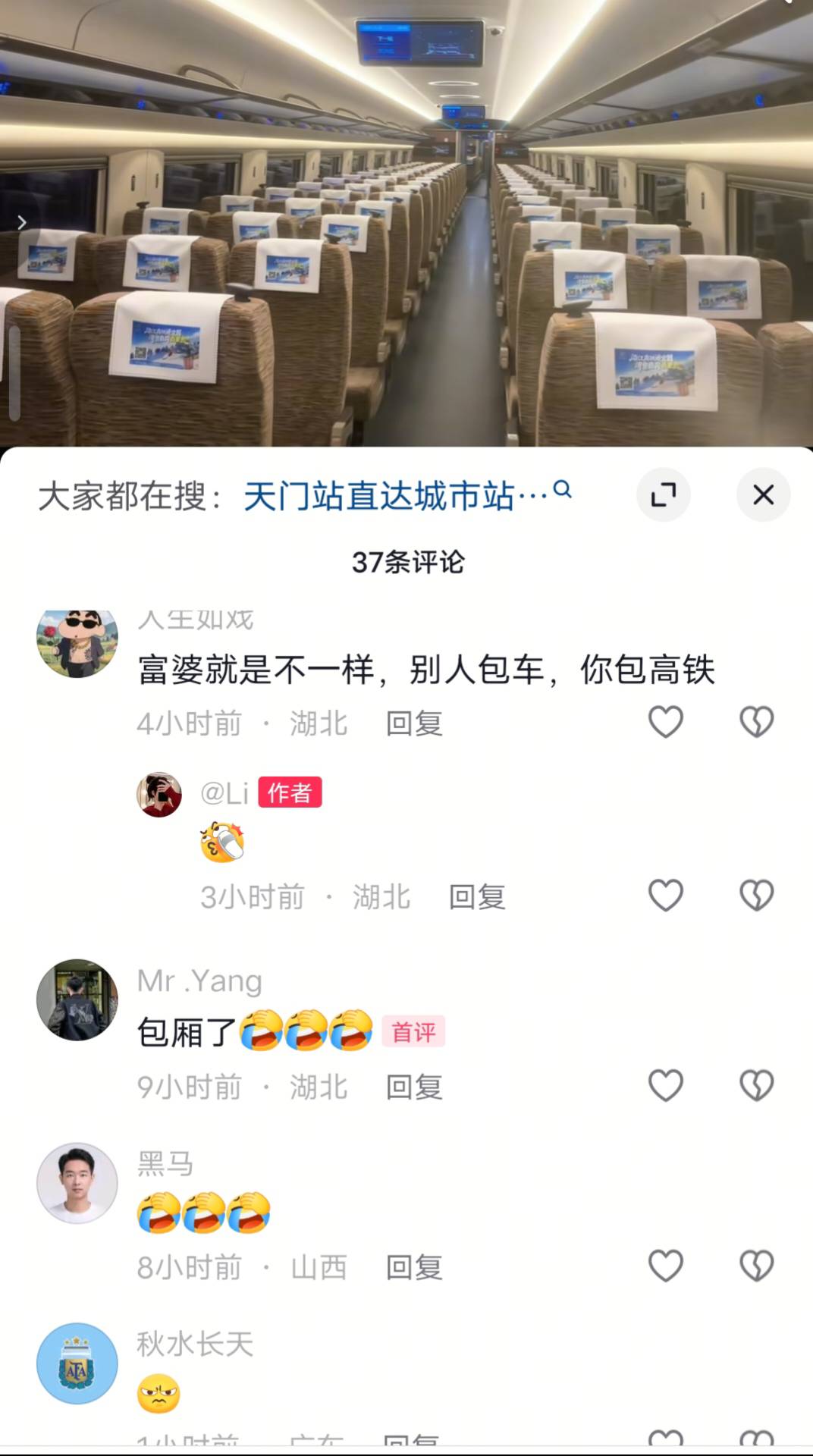Image resolution: width=813 pixels, height=1456 pixels.
Task: View 秋水长天's profile avatar
Action: point(77,1363)
